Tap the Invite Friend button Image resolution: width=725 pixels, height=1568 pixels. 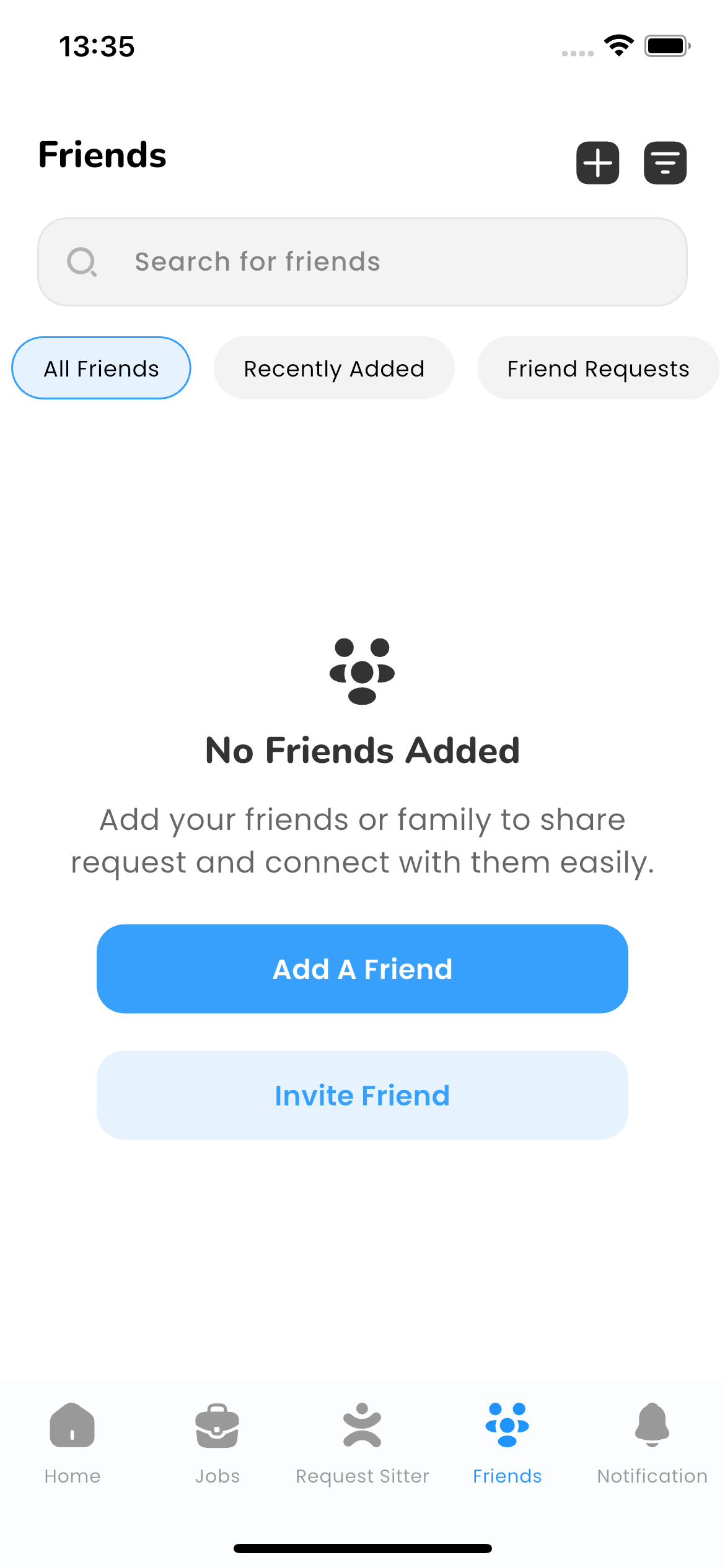pos(362,1095)
